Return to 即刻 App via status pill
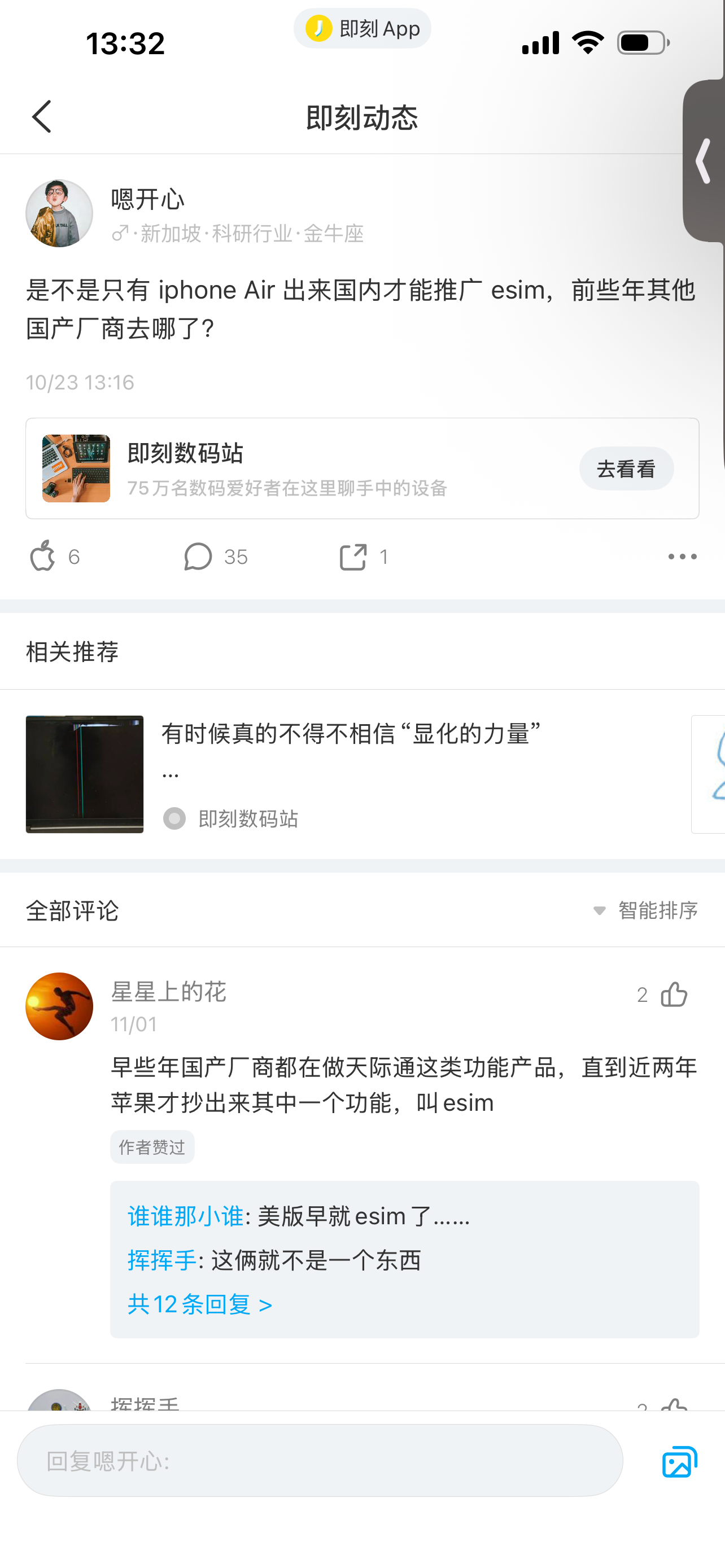This screenshot has width=725, height=1568. coord(362,29)
